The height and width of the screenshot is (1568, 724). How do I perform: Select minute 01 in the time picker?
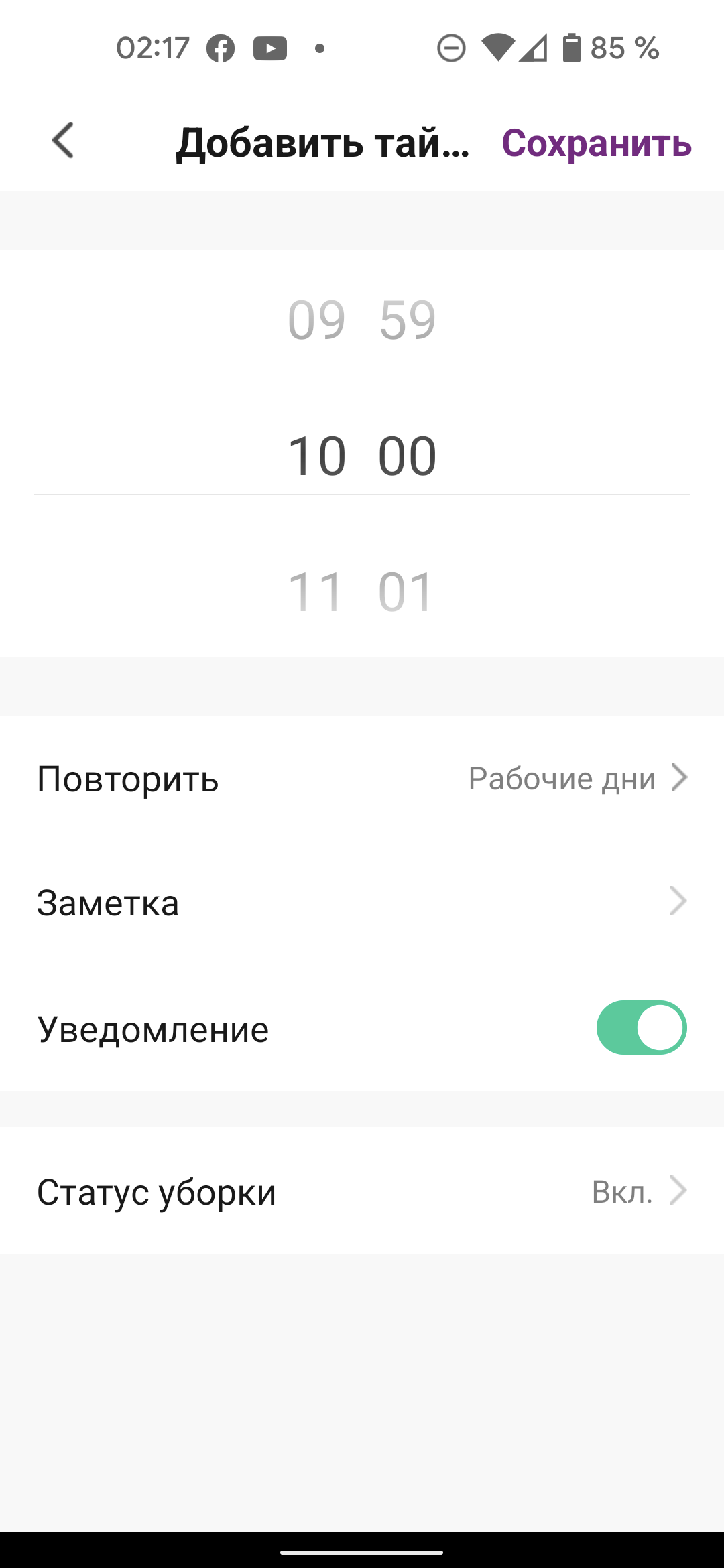[406, 592]
